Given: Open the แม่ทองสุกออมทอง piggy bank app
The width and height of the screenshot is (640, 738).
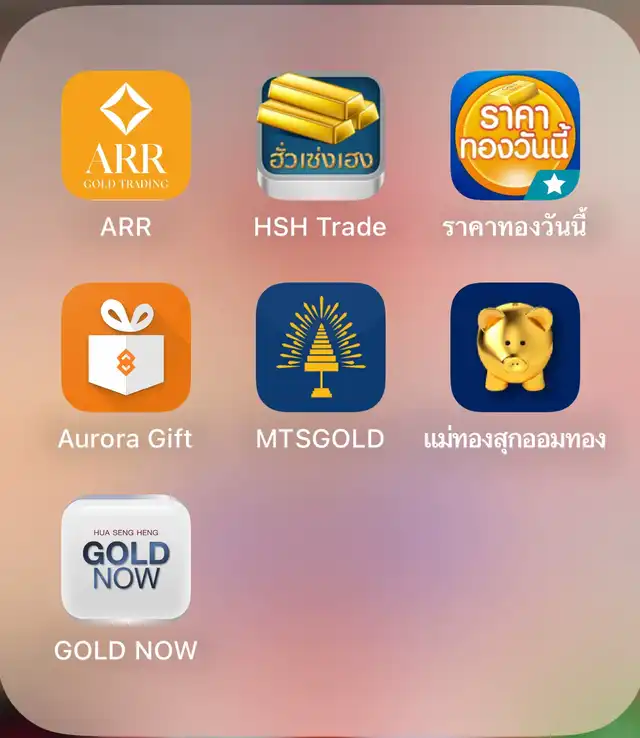Looking at the screenshot, I should [x=514, y=347].
